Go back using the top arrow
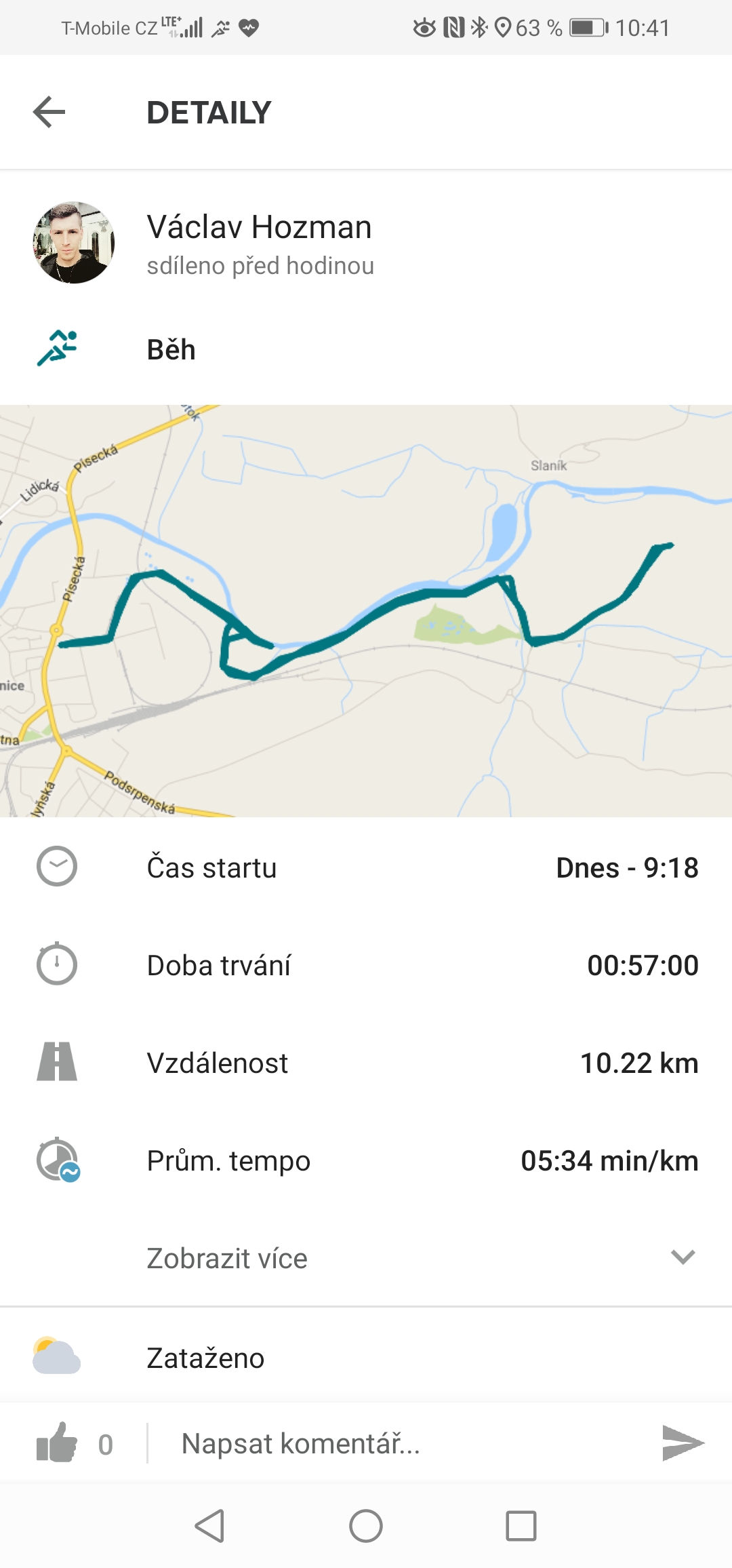 click(49, 112)
